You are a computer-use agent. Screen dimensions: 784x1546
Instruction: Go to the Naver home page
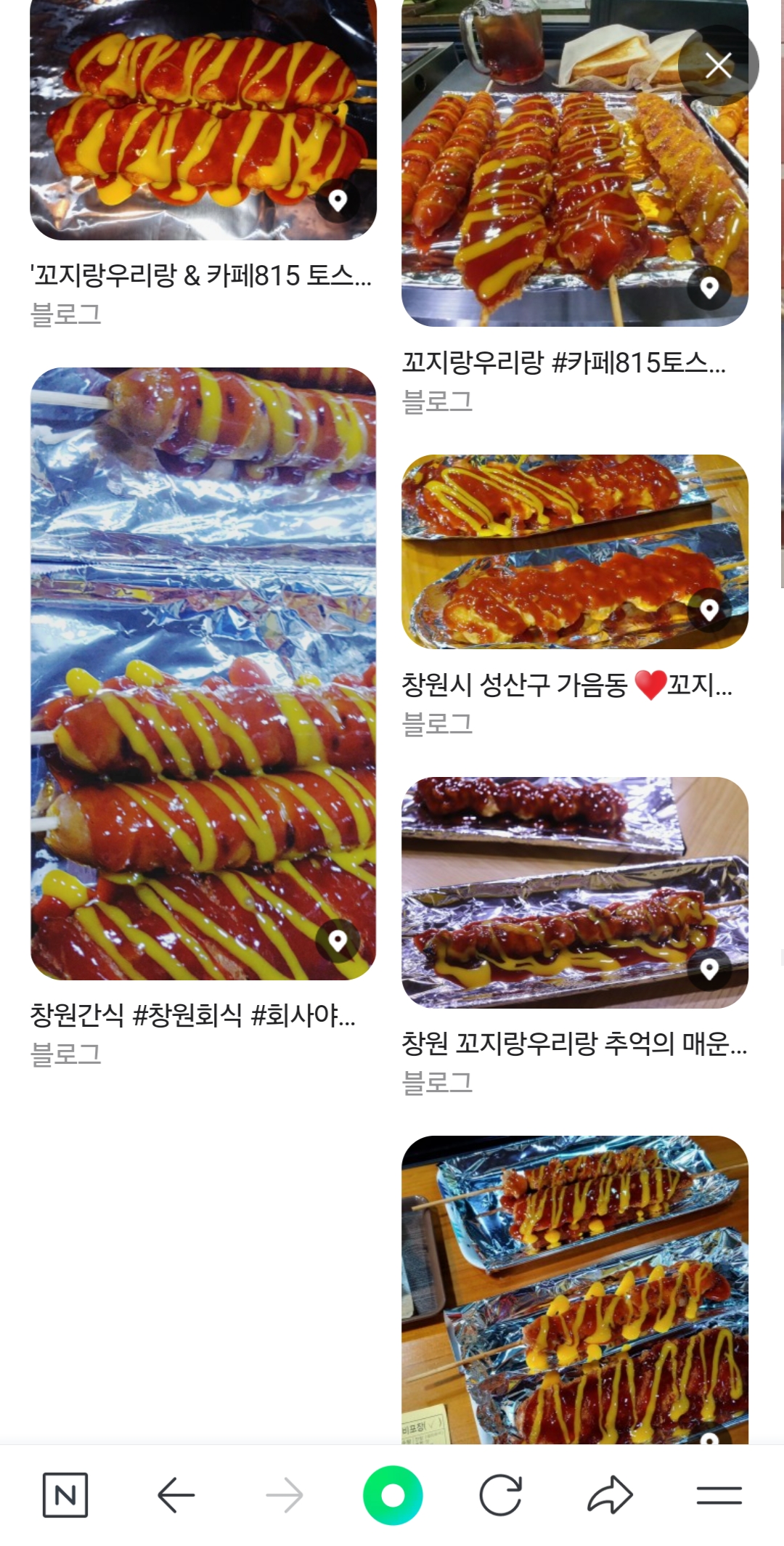[x=65, y=1495]
